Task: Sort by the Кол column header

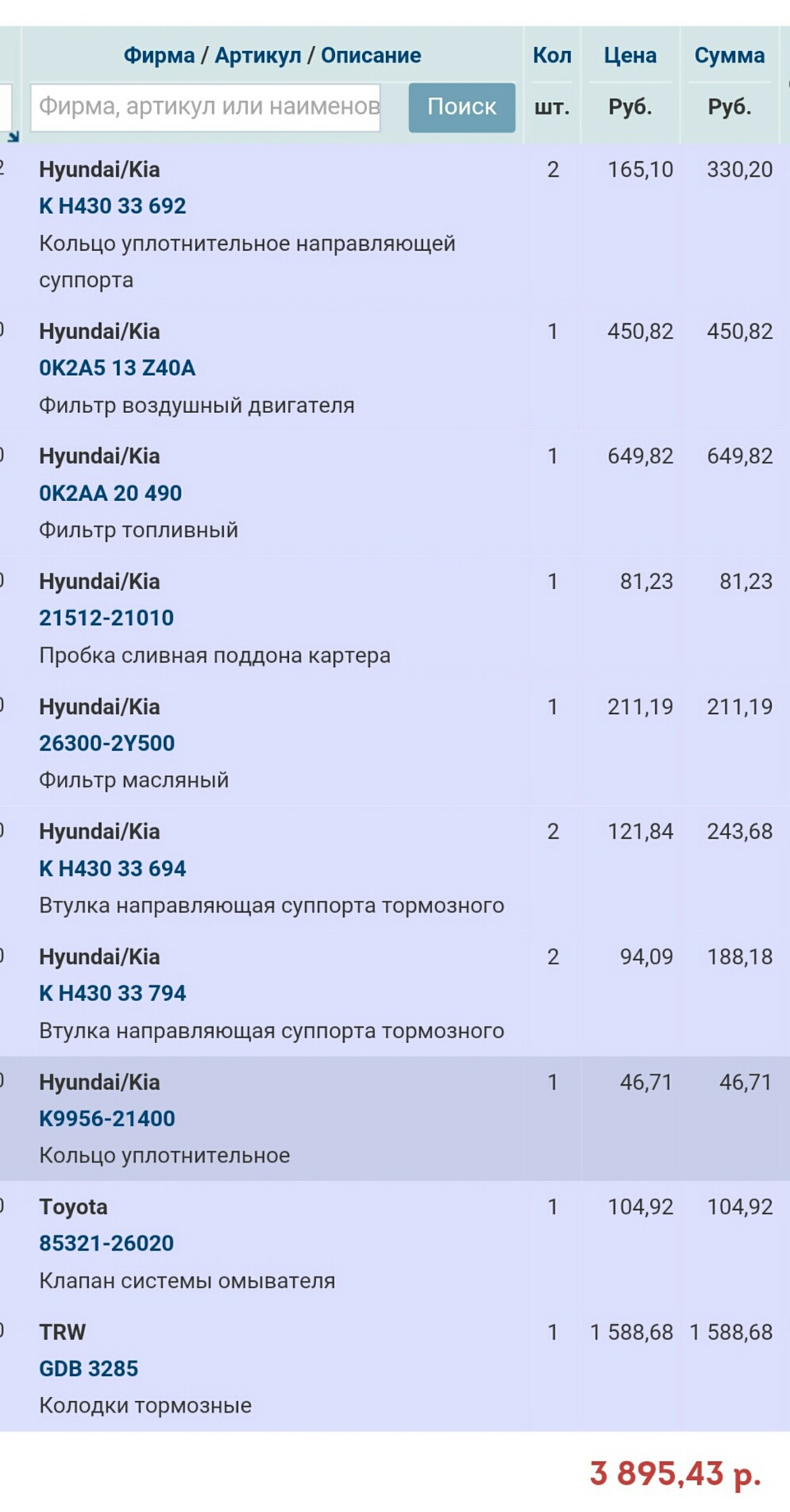Action: pyautogui.click(x=552, y=55)
